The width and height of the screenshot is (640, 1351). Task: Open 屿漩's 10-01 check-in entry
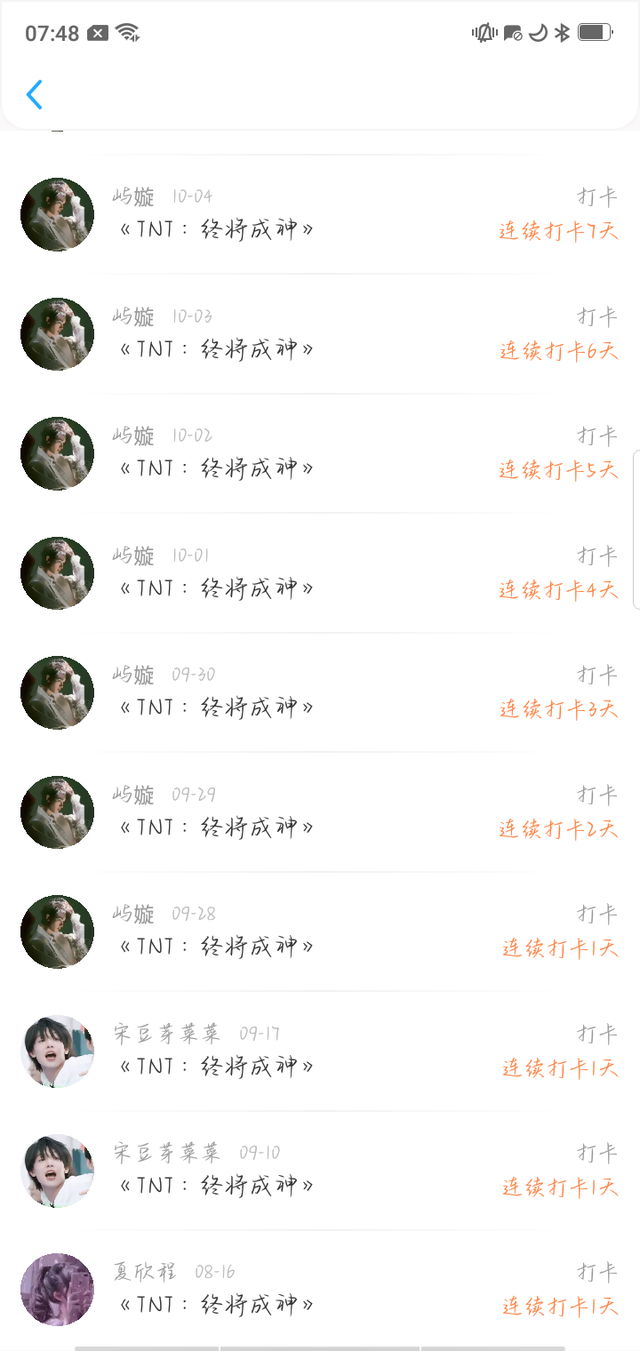click(320, 573)
